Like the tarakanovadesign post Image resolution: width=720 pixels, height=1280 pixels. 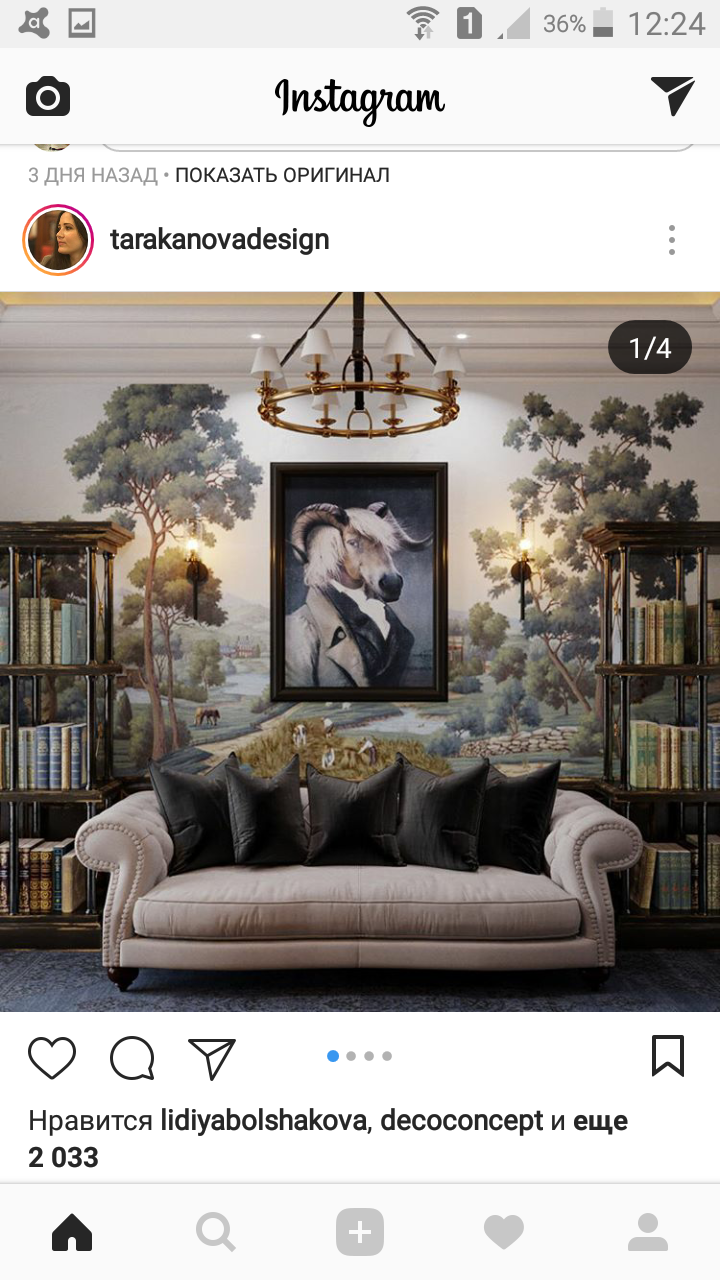(x=52, y=1057)
